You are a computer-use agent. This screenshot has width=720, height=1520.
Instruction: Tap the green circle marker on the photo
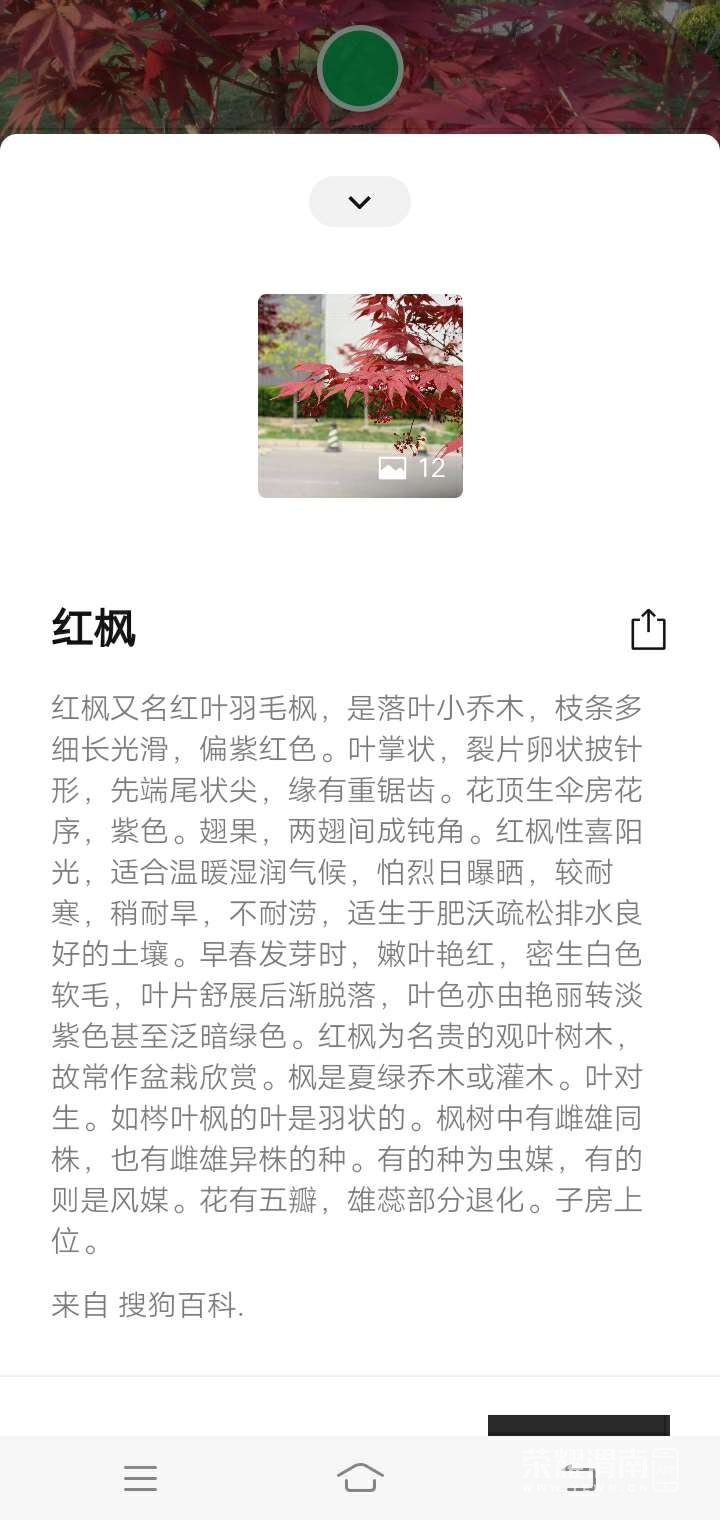[x=360, y=68]
